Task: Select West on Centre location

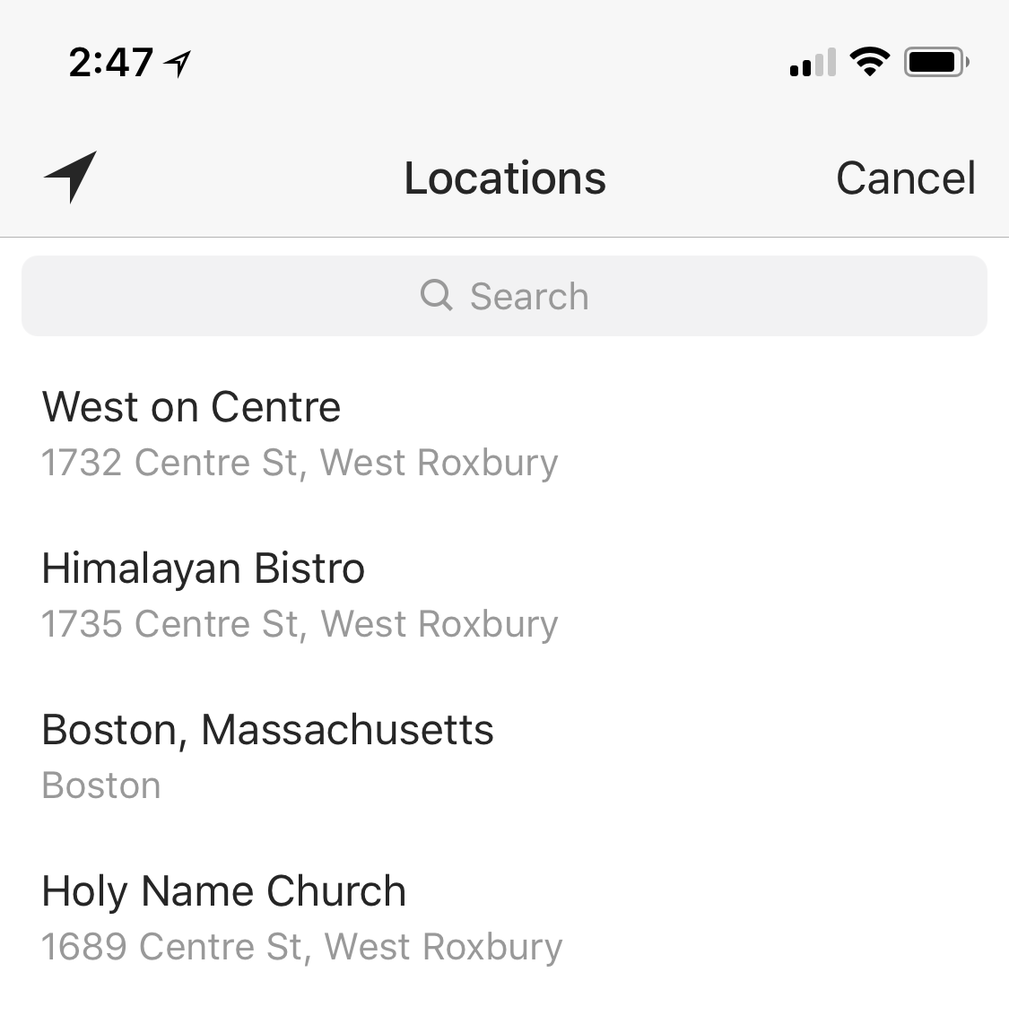Action: click(300, 433)
